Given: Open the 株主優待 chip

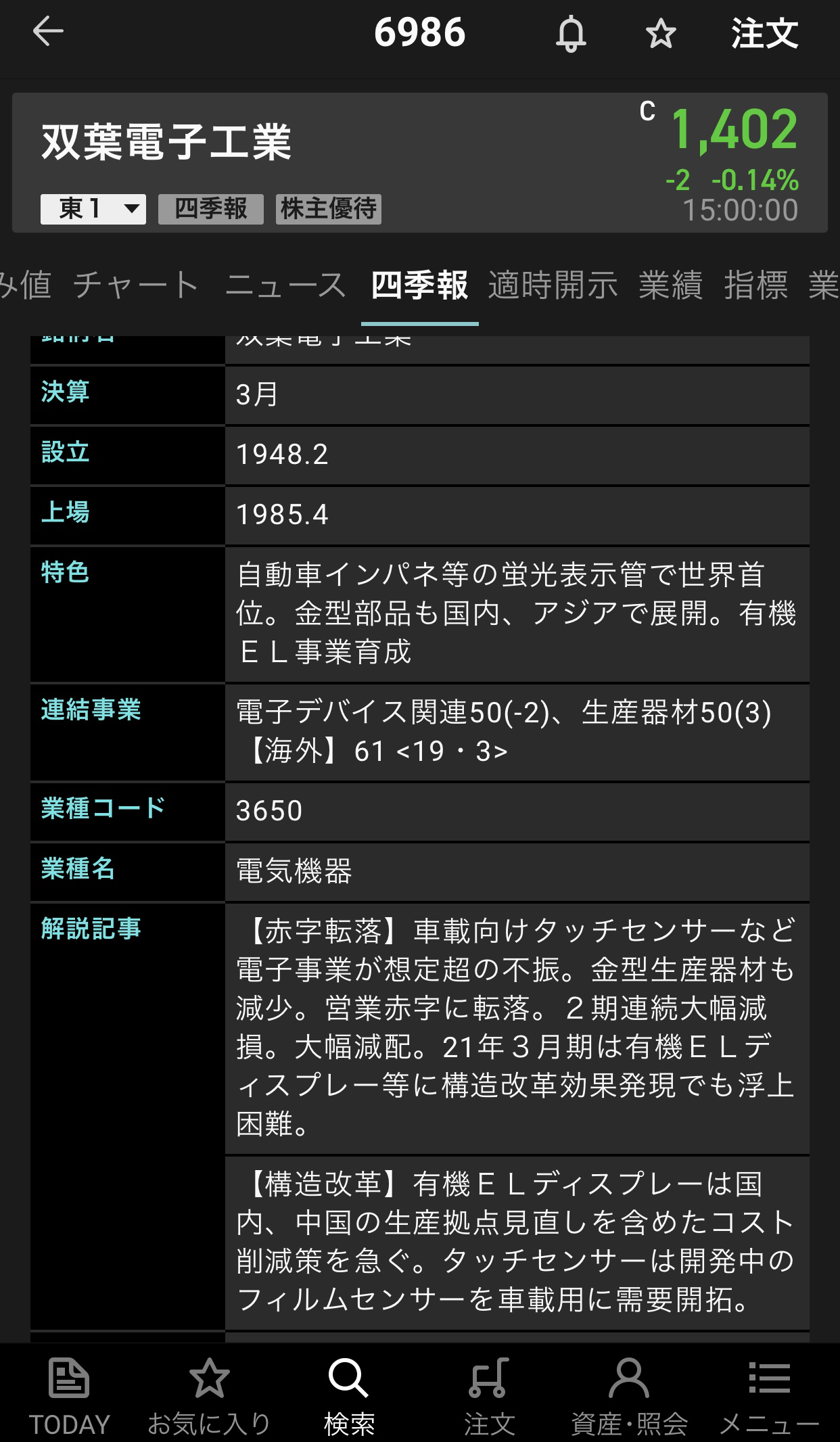Looking at the screenshot, I should [x=329, y=208].
